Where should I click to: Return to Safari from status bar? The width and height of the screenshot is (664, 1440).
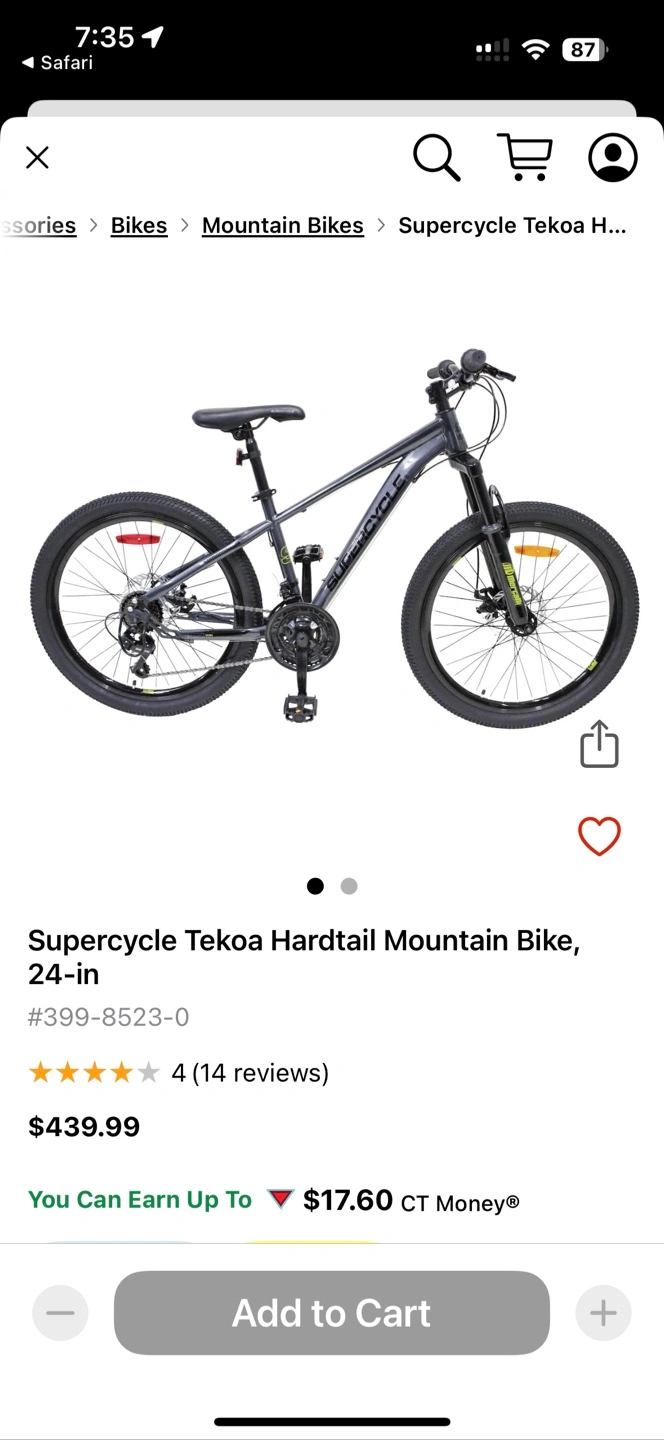point(57,63)
